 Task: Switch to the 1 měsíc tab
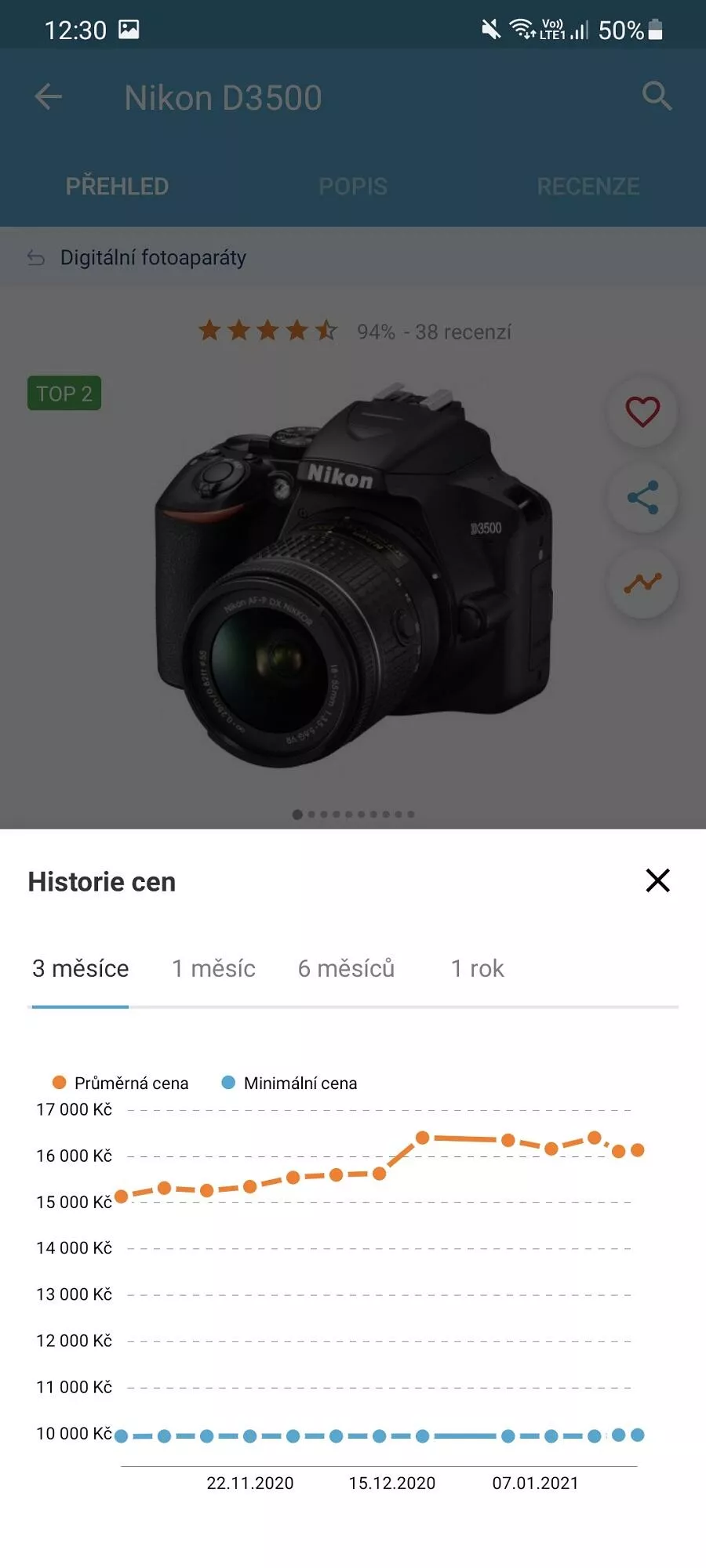click(x=213, y=969)
